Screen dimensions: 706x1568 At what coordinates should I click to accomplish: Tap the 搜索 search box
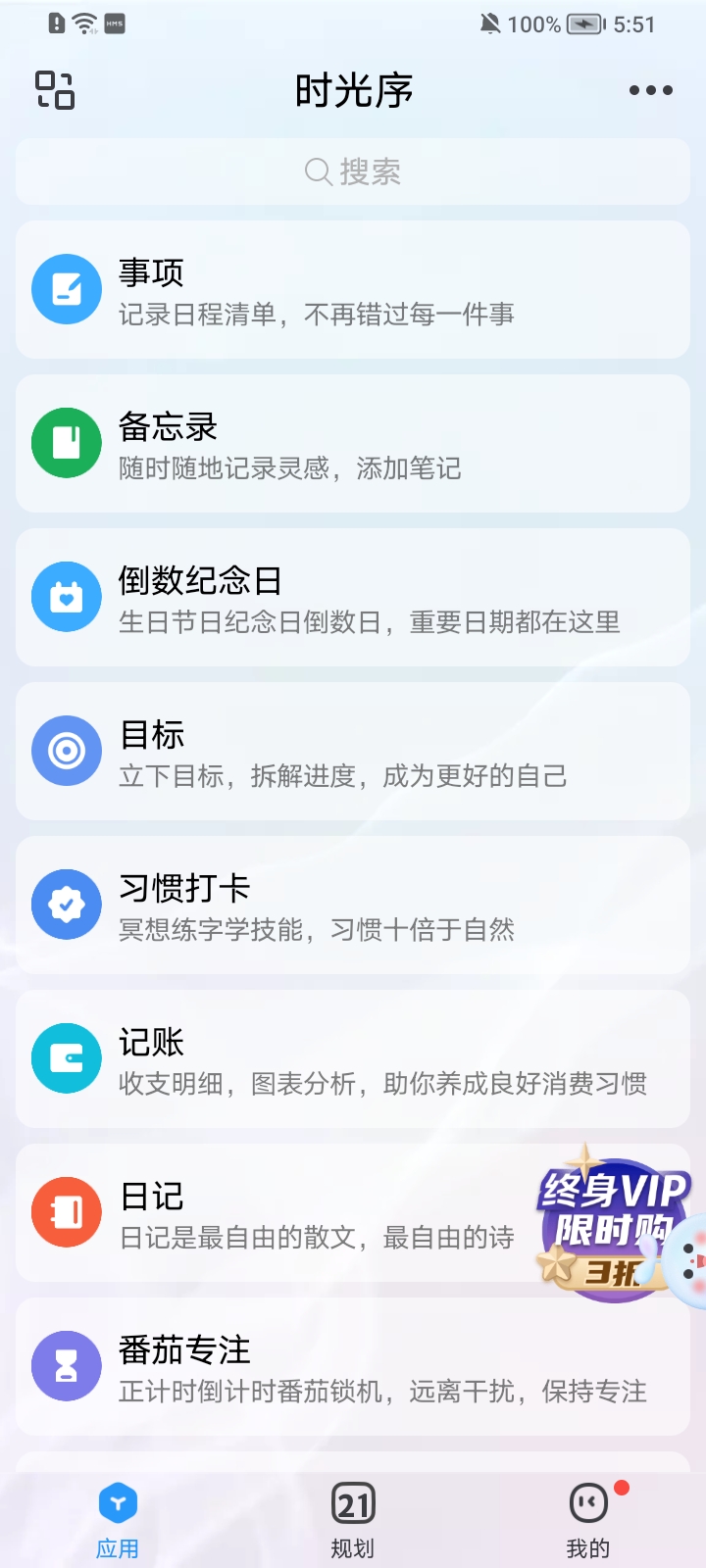[353, 172]
